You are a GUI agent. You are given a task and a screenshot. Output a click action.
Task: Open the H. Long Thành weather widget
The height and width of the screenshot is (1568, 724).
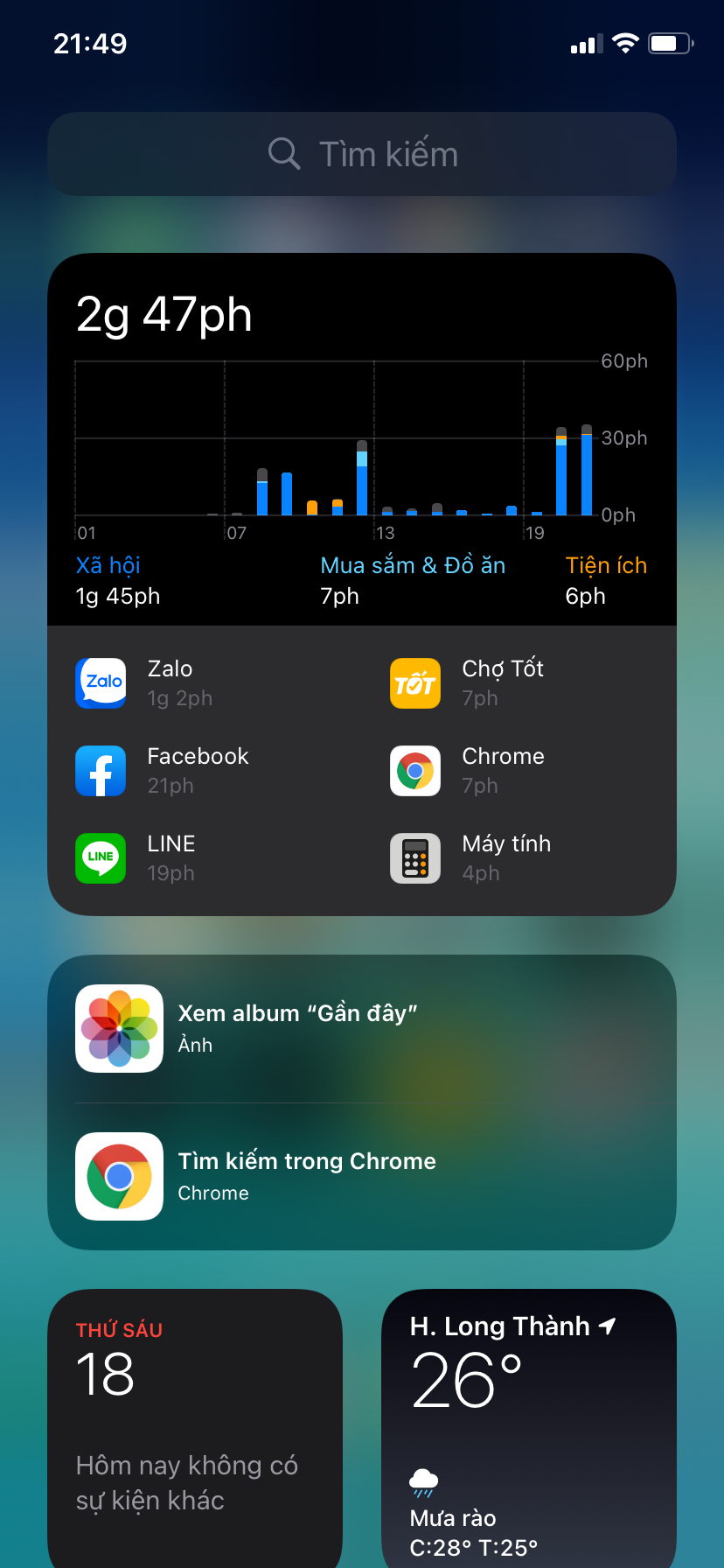(x=529, y=1428)
